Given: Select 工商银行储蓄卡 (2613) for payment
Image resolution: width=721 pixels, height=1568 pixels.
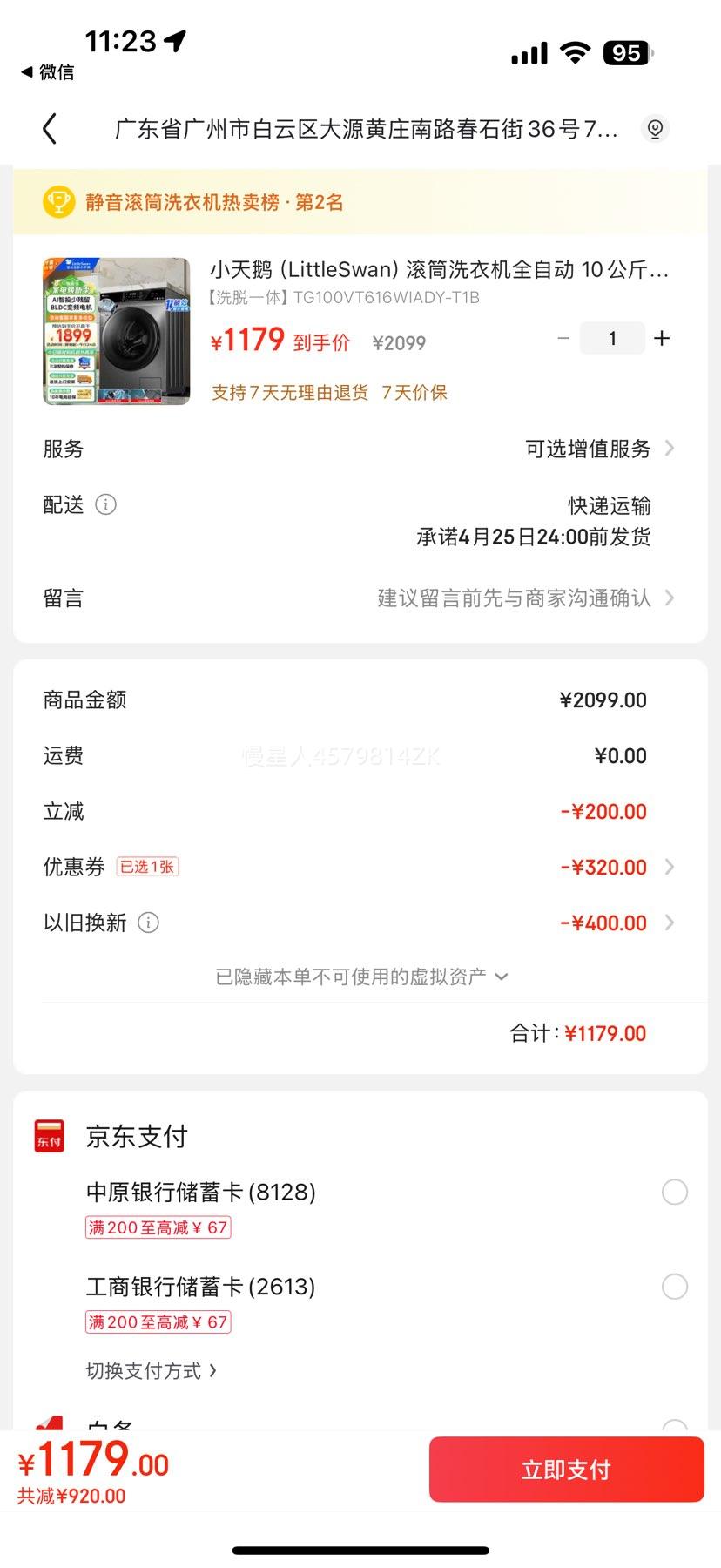Looking at the screenshot, I should (x=674, y=1287).
